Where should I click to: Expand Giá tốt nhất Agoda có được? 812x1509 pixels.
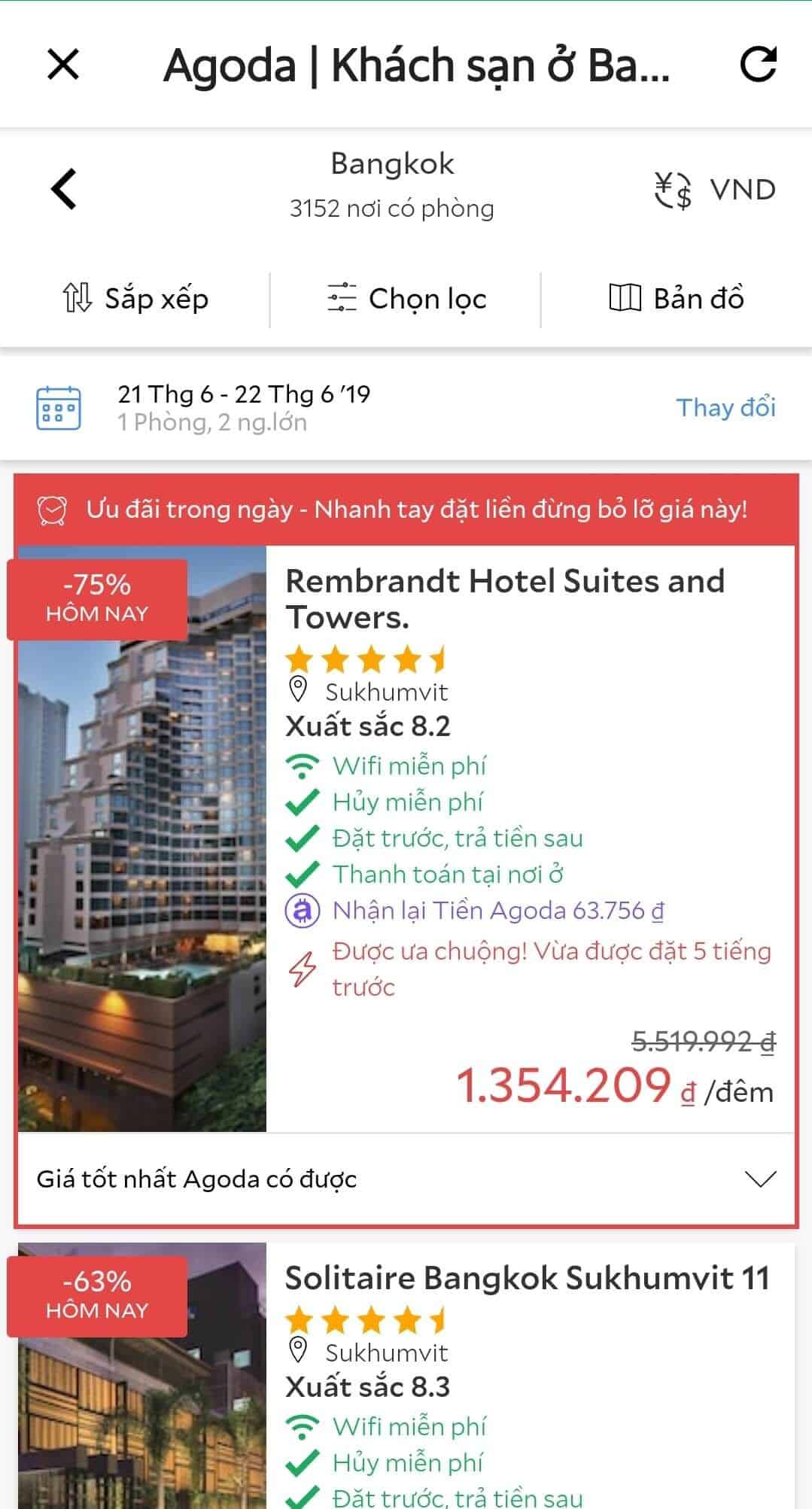[x=406, y=1179]
